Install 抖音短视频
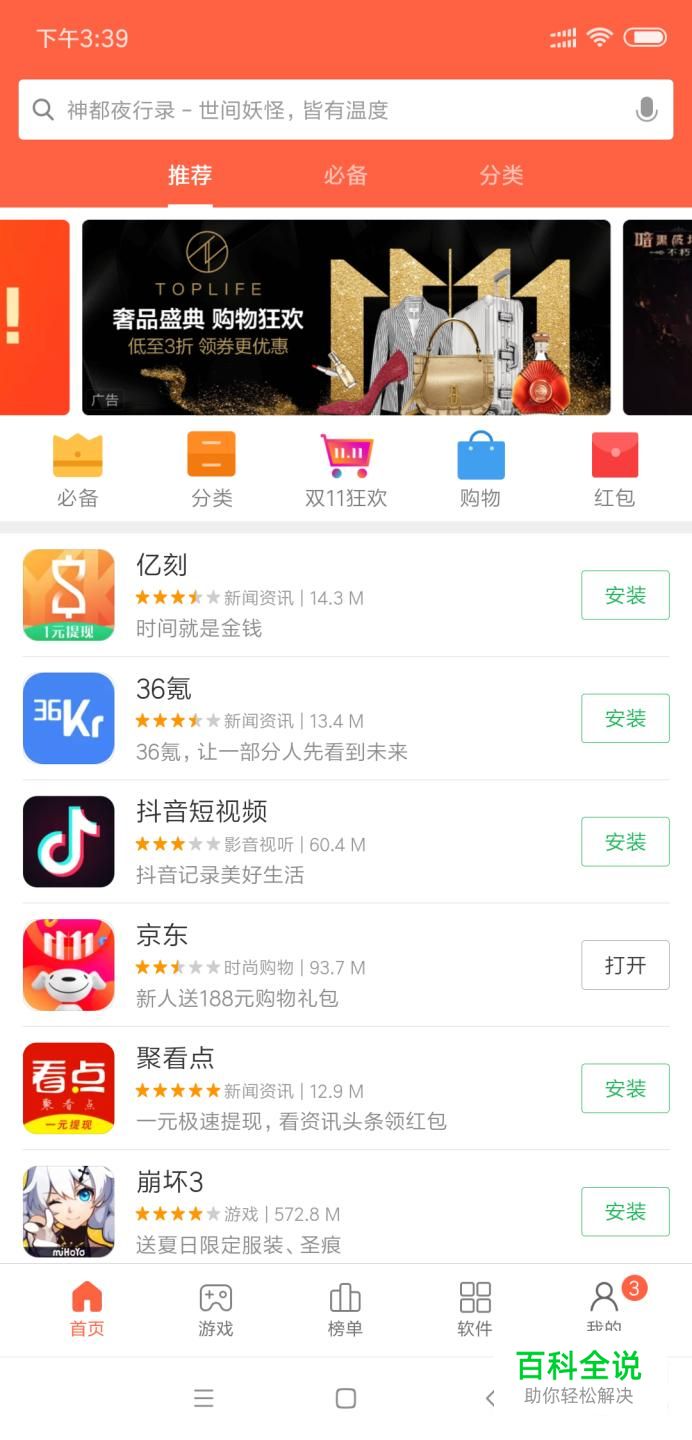This screenshot has width=692, height=1440. (x=625, y=842)
